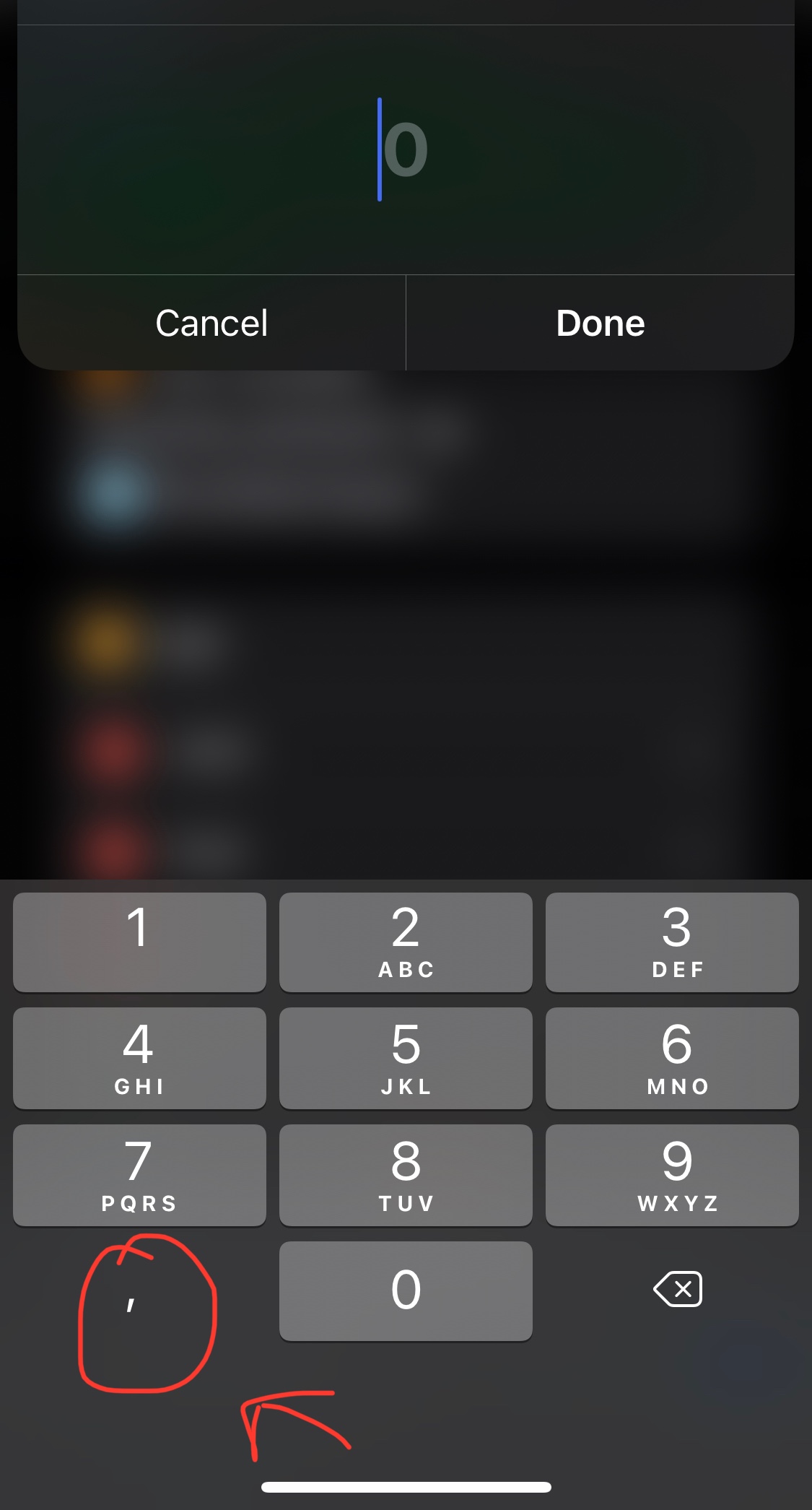Cancel the number entry dialog

tap(211, 323)
